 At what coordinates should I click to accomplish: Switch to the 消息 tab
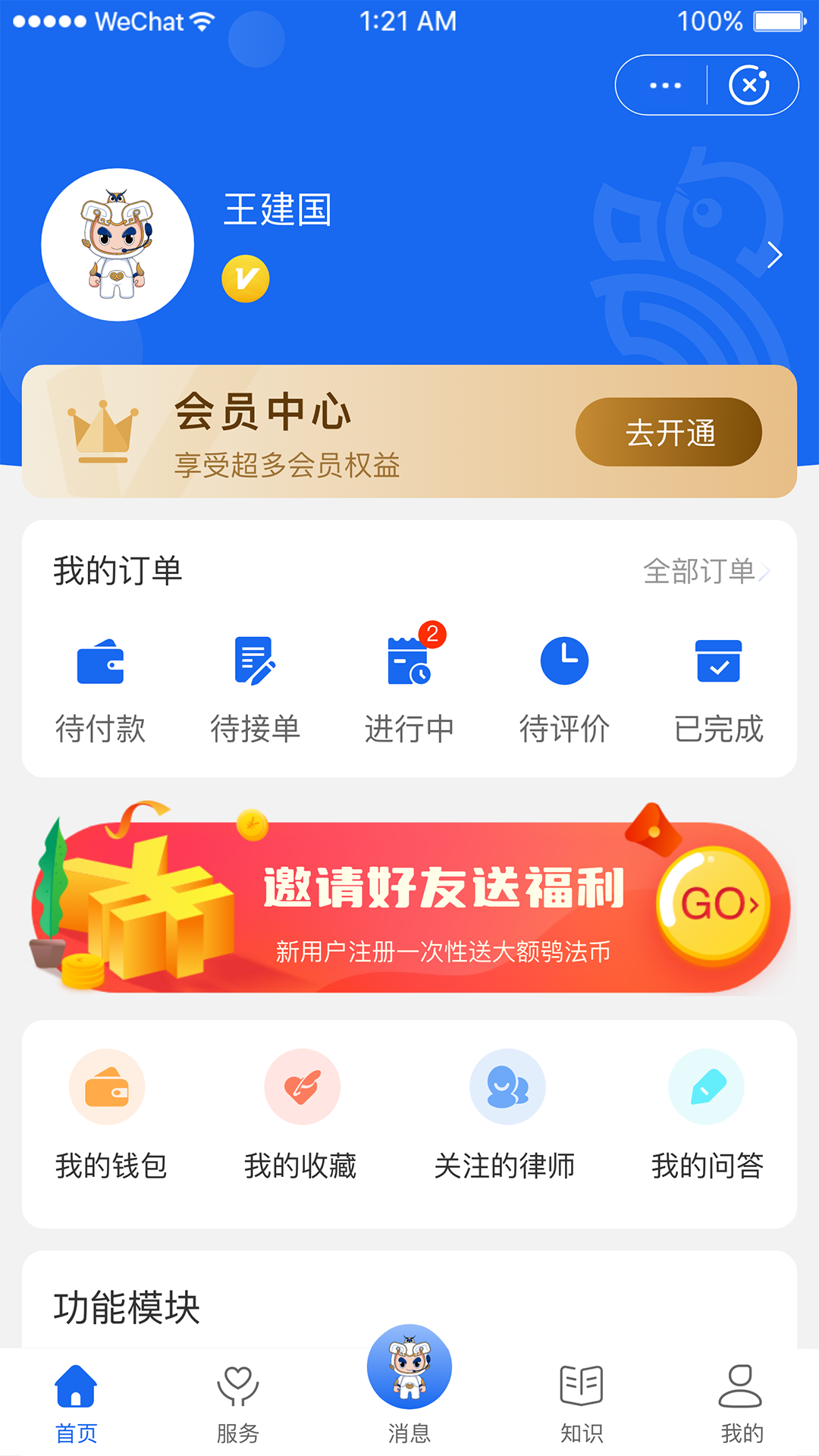point(409,1388)
